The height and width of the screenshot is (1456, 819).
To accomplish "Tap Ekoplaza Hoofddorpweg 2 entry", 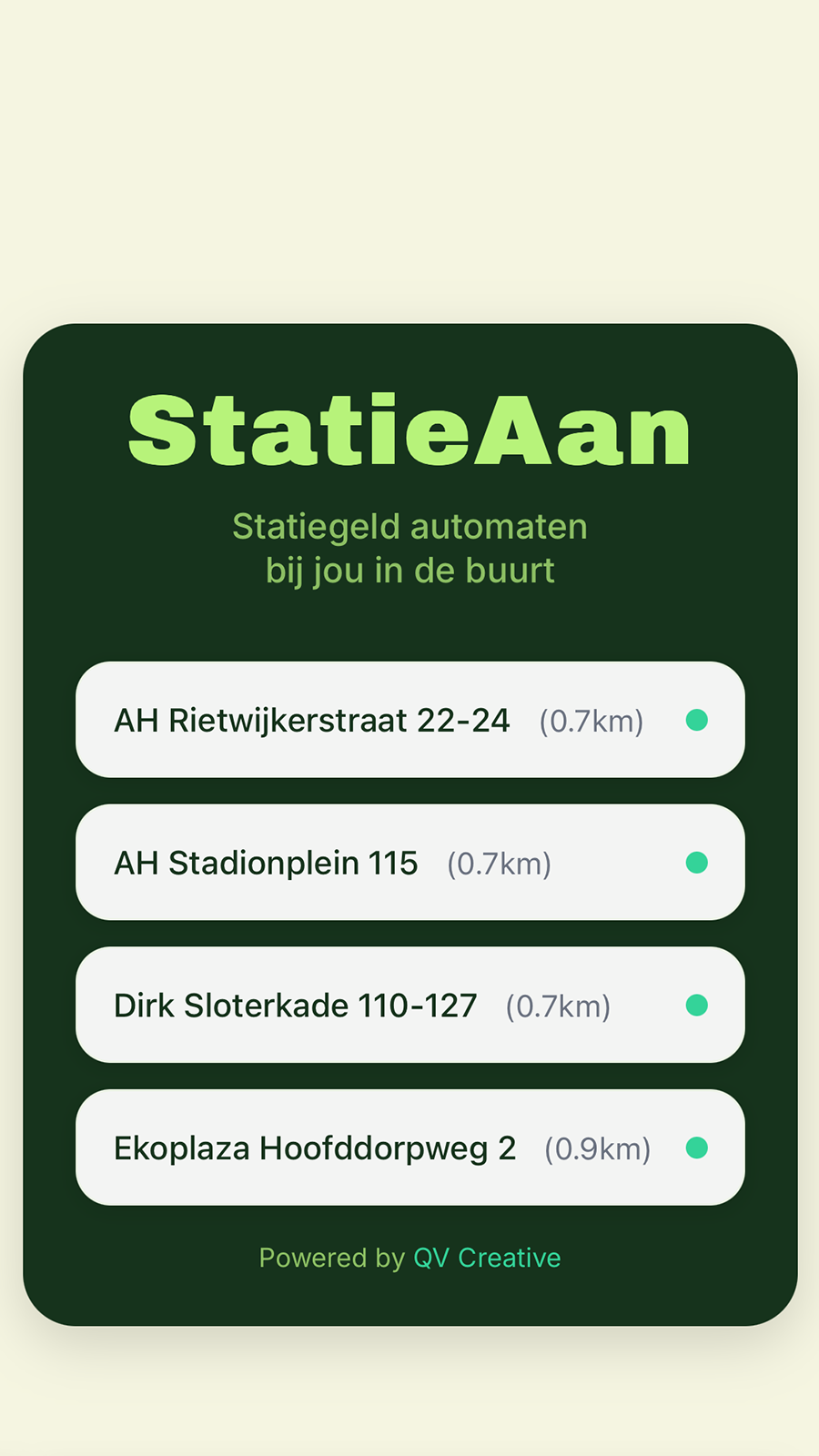I will point(409,1148).
